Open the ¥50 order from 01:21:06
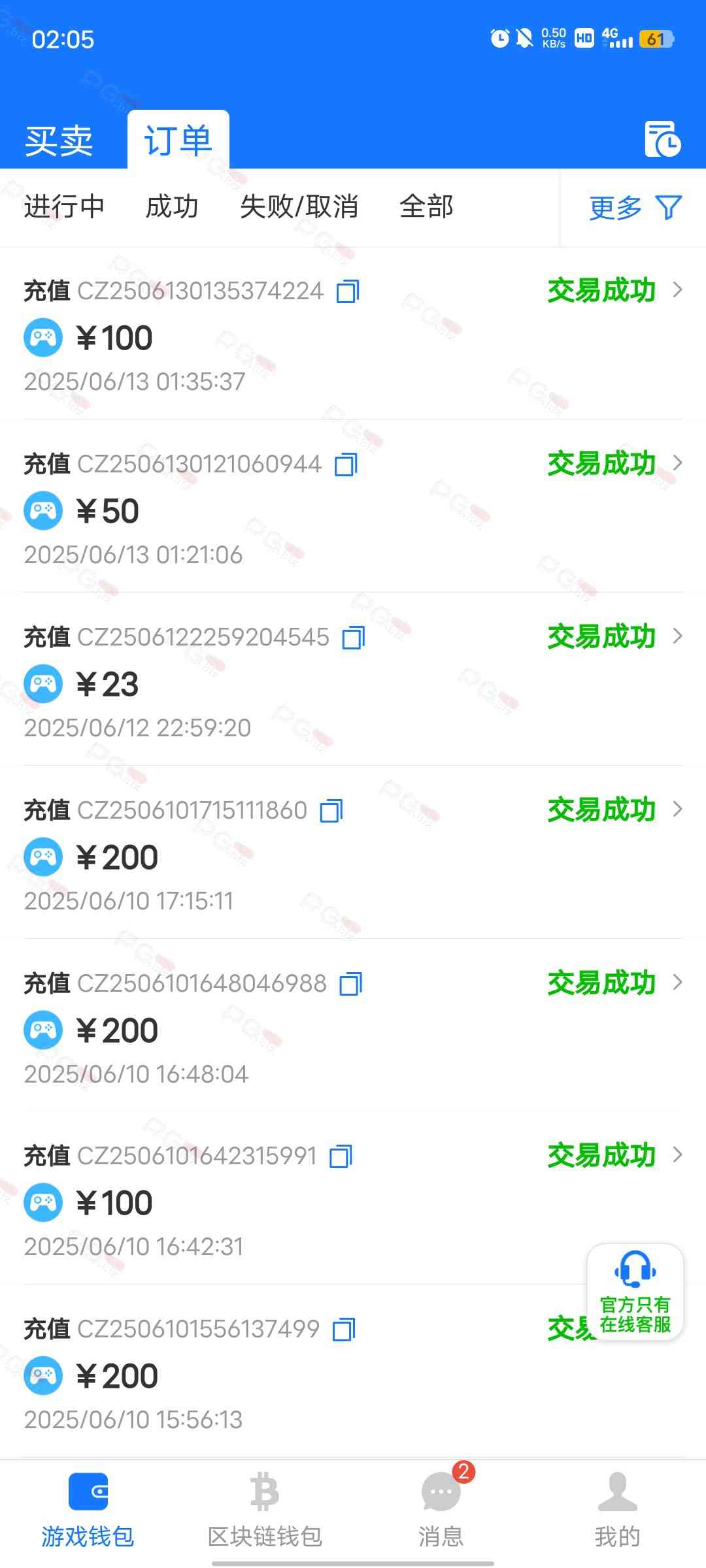706x1568 pixels. tap(353, 506)
